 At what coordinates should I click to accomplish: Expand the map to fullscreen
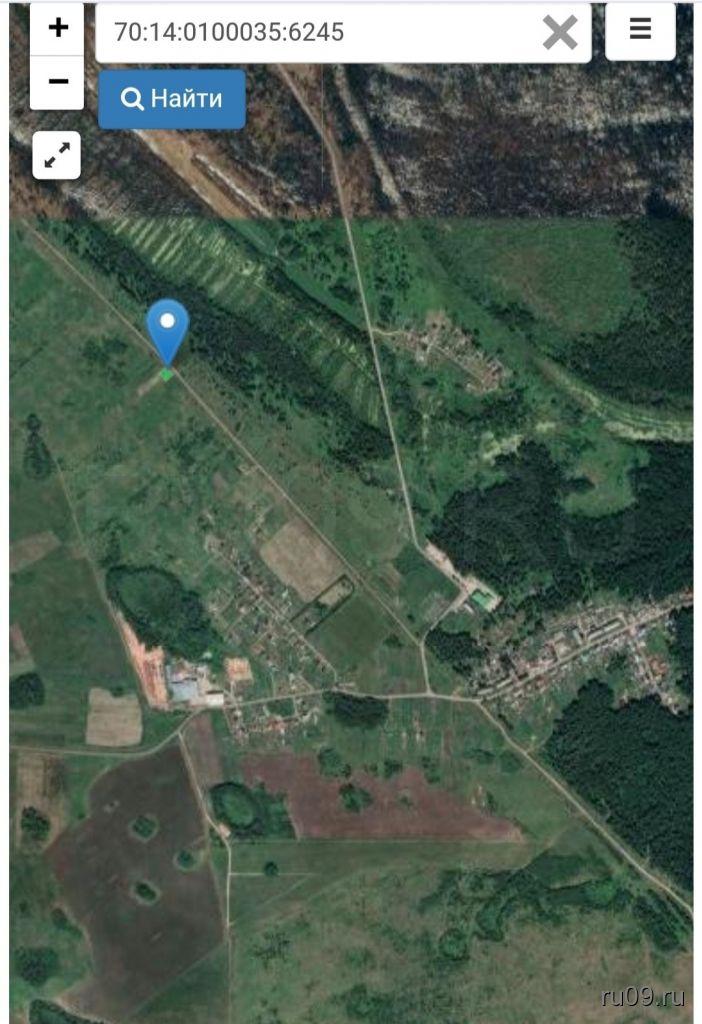tap(57, 155)
